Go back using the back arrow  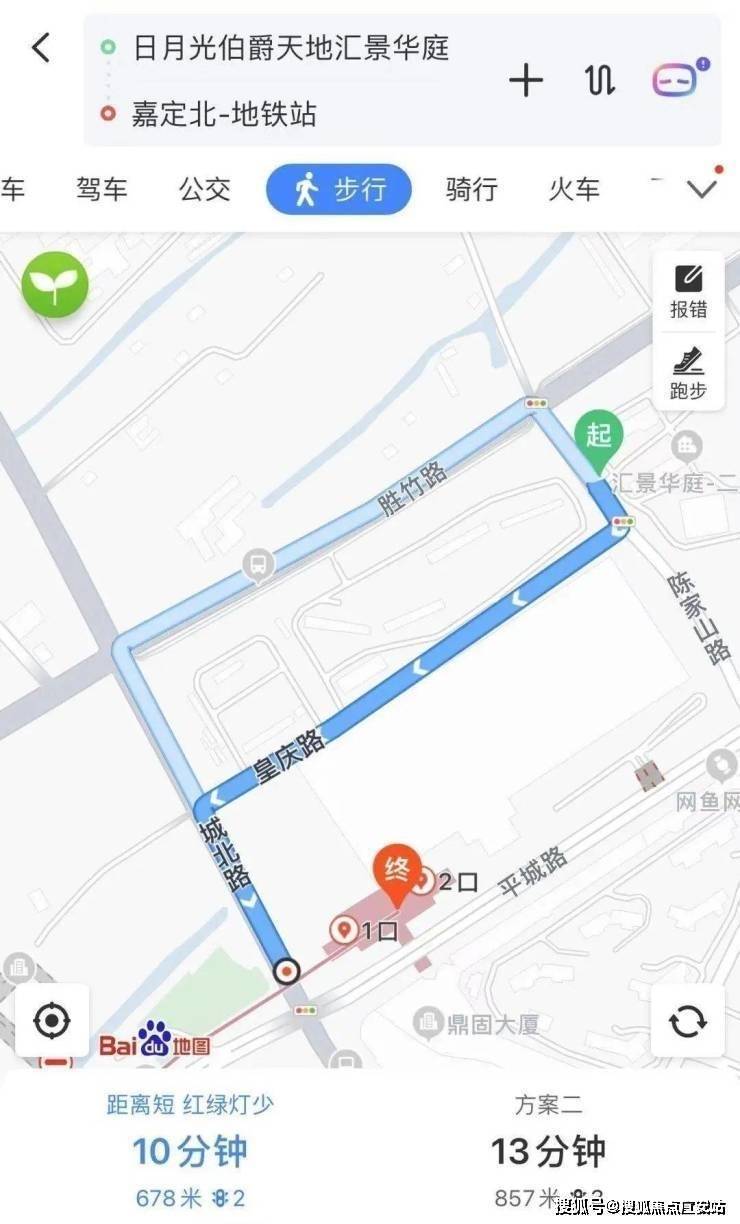pyautogui.click(x=41, y=48)
